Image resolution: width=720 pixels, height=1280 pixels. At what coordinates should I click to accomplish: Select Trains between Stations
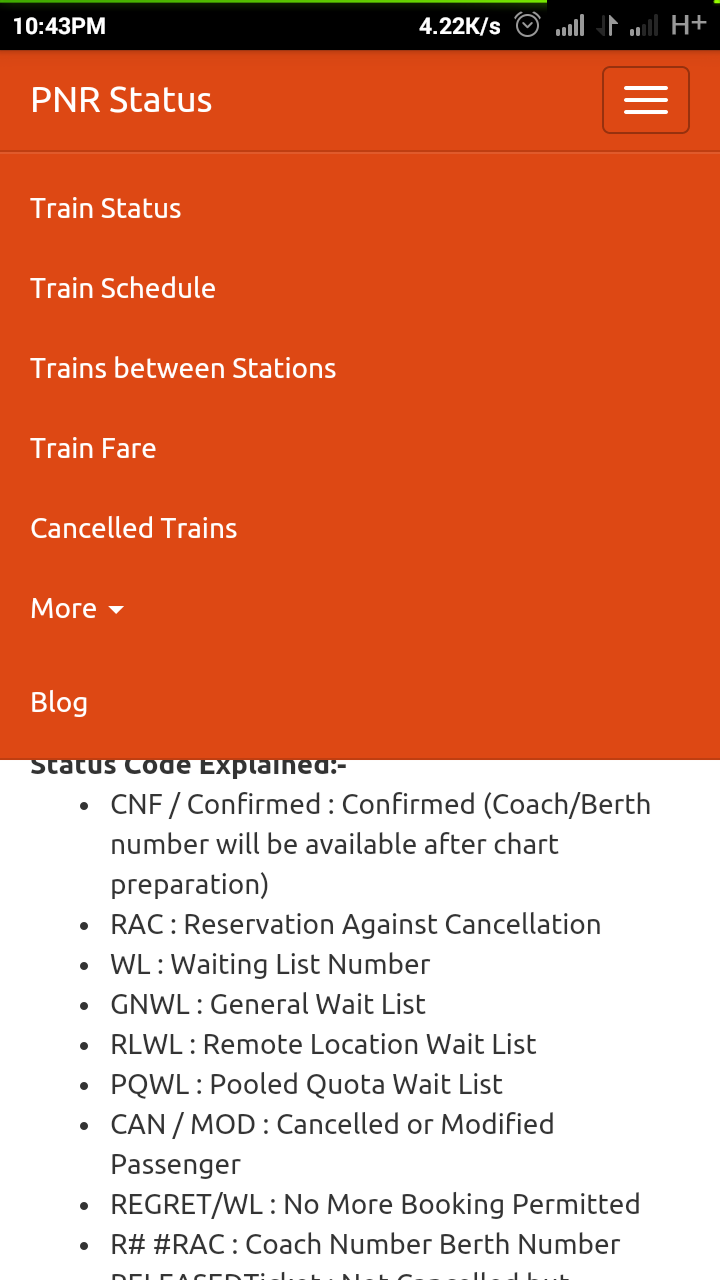click(183, 368)
